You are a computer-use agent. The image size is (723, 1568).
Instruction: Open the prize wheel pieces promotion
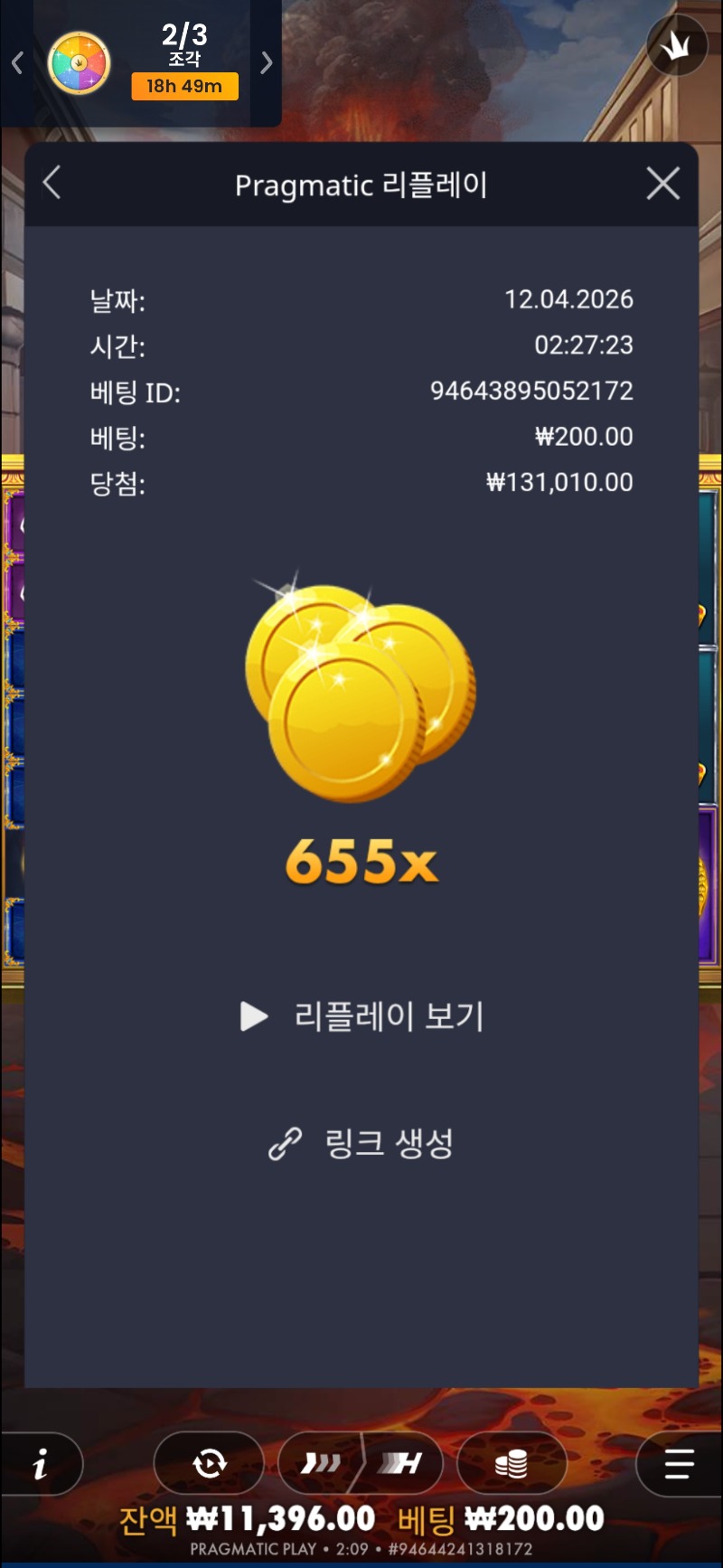click(79, 63)
